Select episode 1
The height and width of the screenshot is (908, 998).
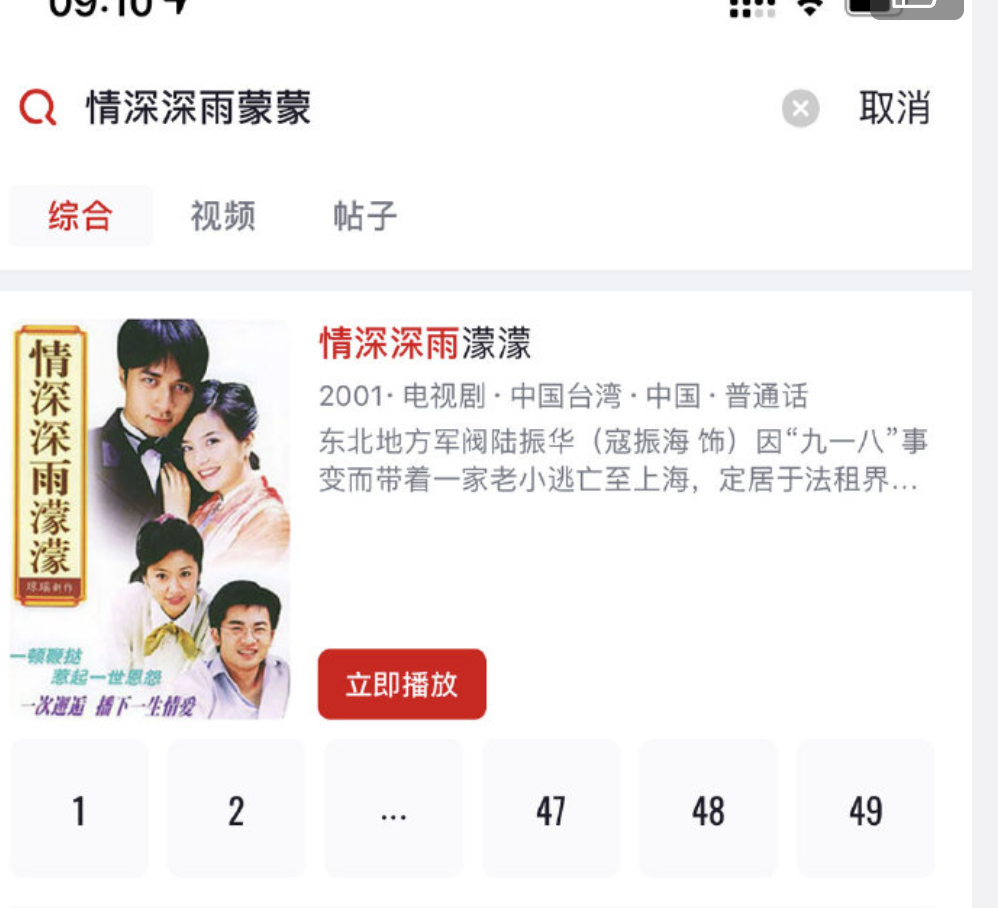(79, 809)
